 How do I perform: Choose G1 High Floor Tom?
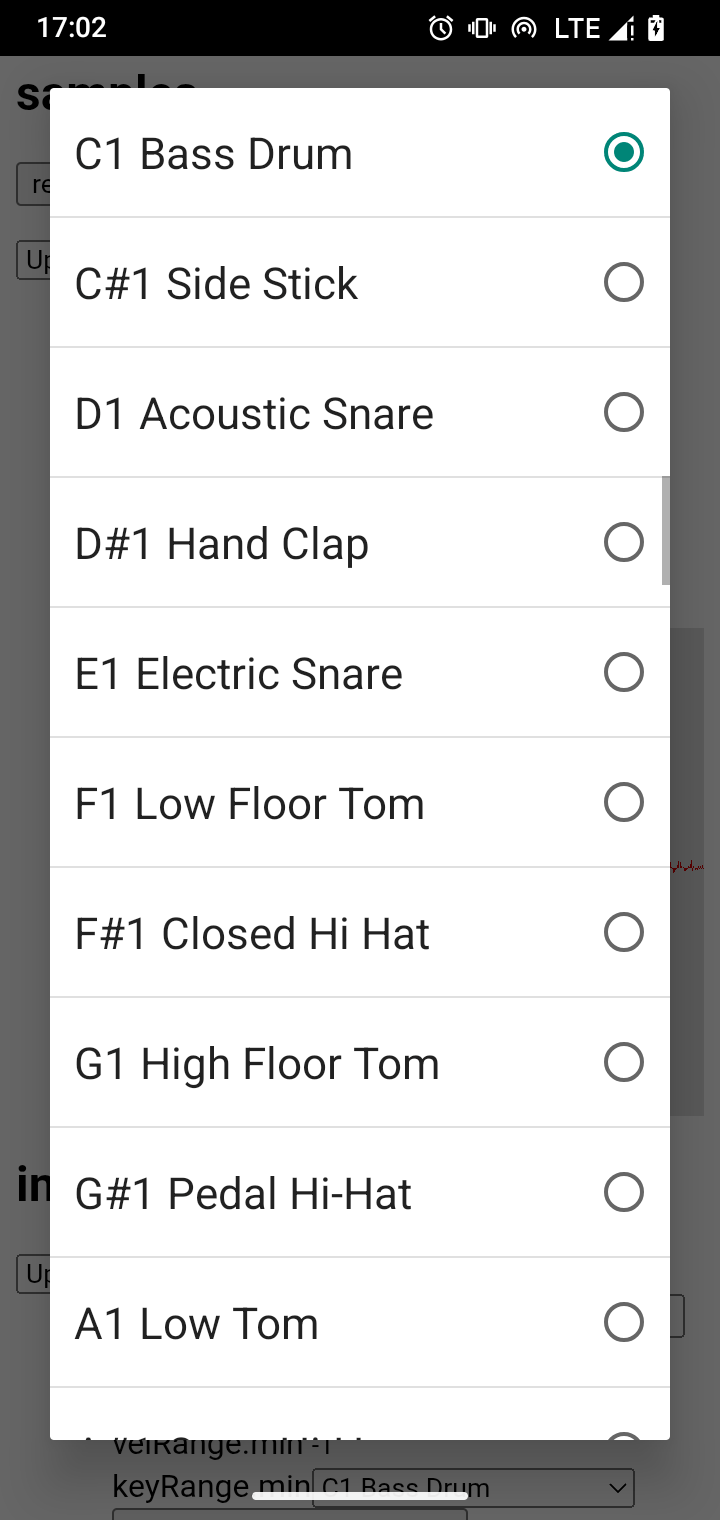pyautogui.click(x=360, y=1063)
